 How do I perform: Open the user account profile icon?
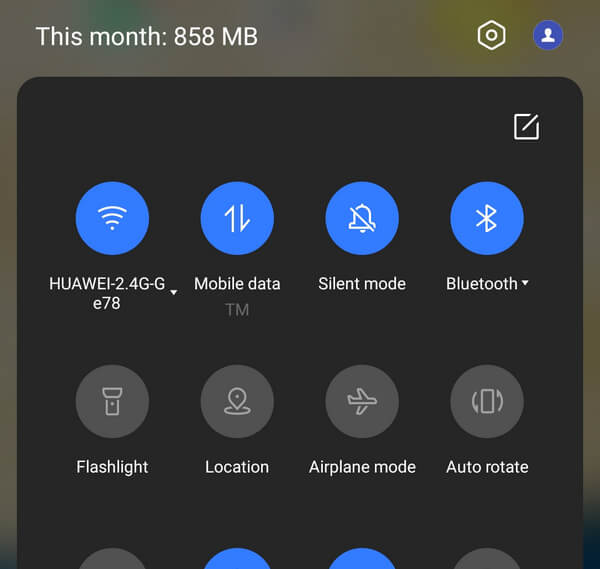[547, 37]
